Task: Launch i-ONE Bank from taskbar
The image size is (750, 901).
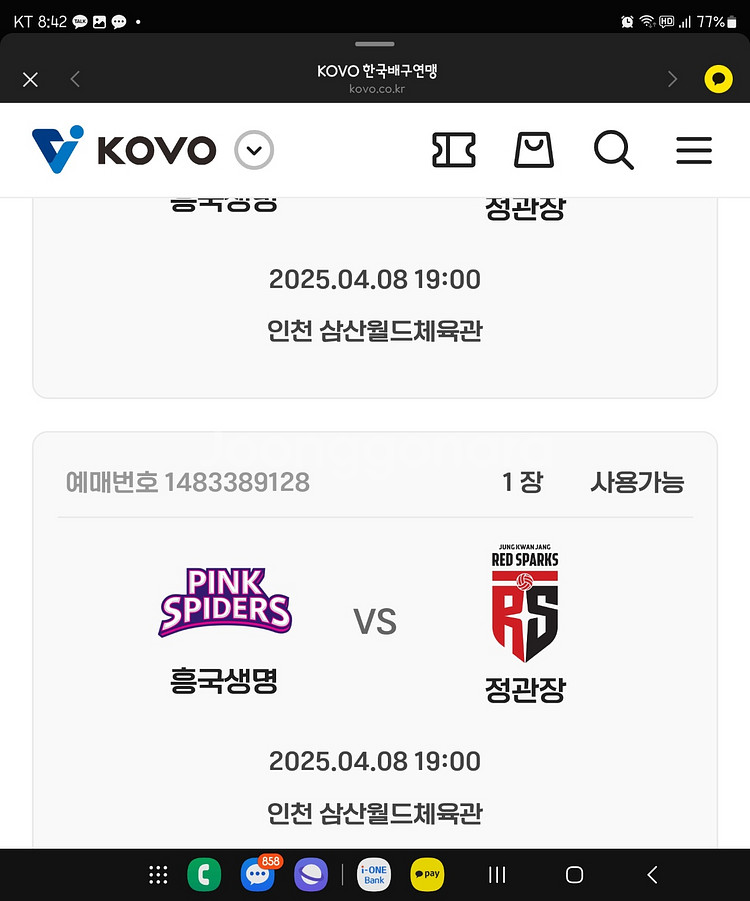Action: 374,875
